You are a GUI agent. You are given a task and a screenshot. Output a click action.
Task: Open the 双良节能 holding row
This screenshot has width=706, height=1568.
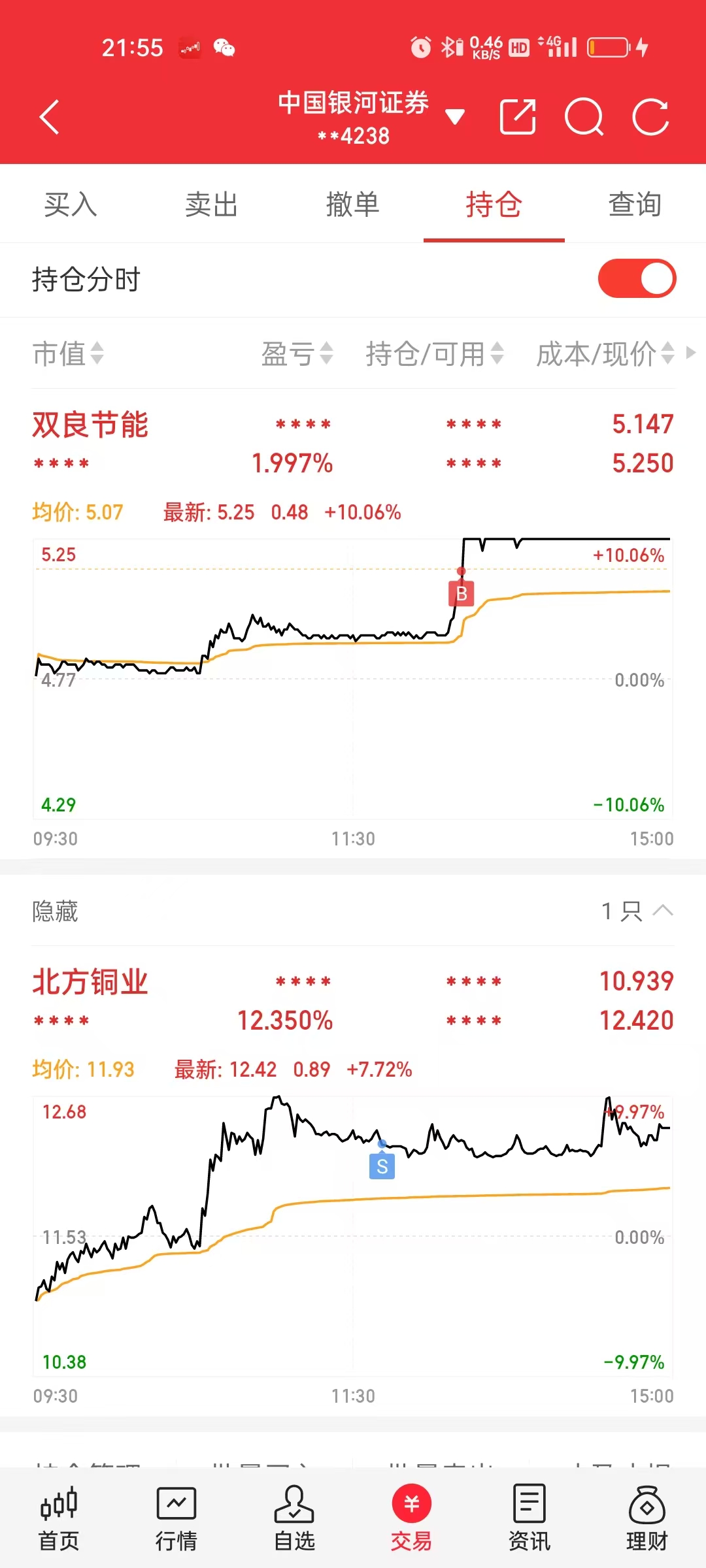click(x=353, y=443)
